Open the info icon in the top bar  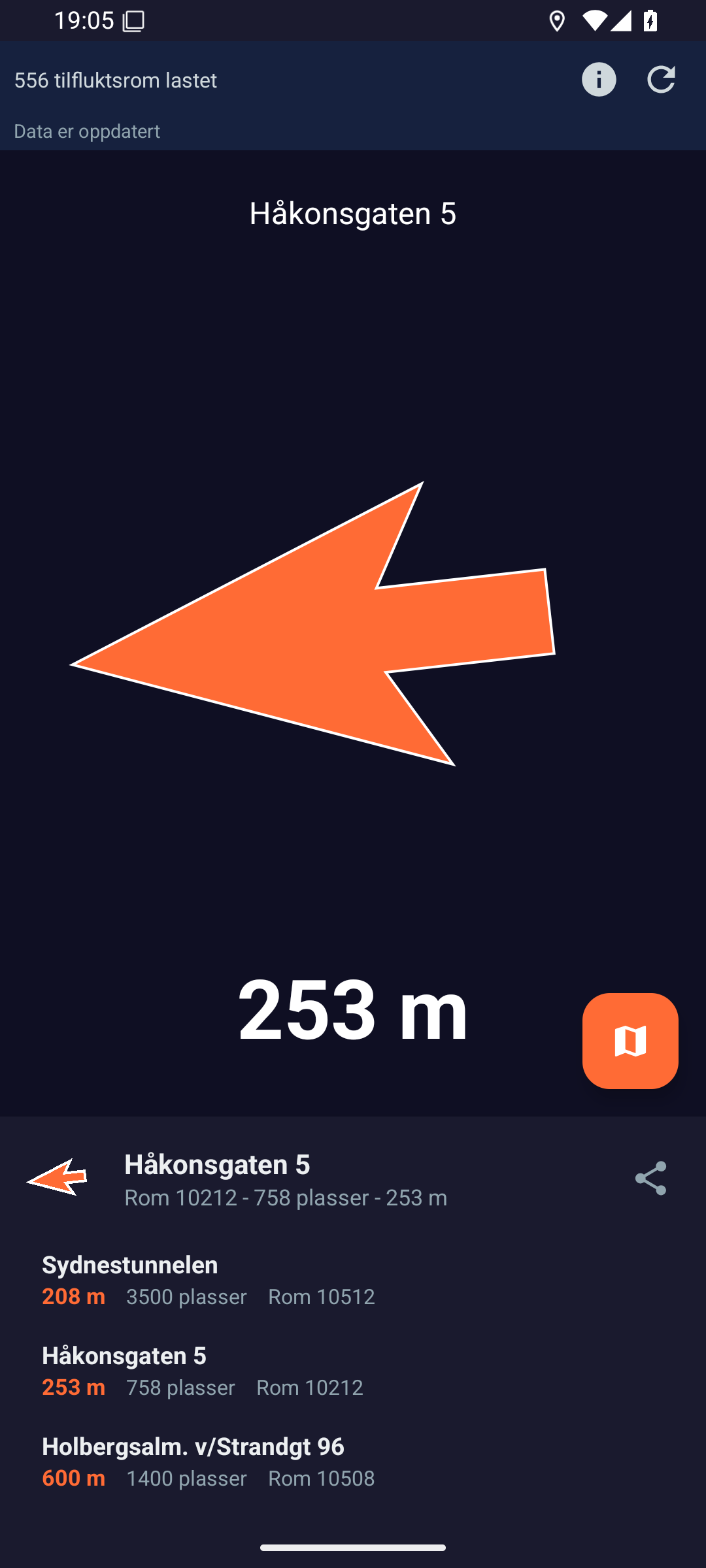tap(599, 80)
